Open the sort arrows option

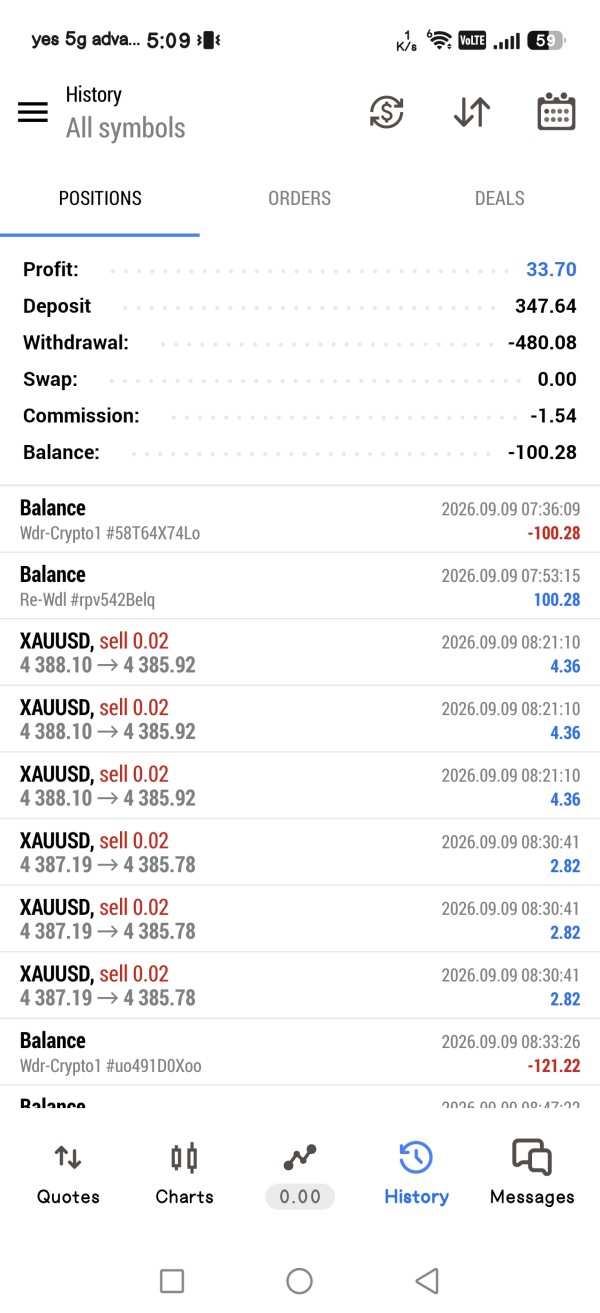click(x=471, y=112)
